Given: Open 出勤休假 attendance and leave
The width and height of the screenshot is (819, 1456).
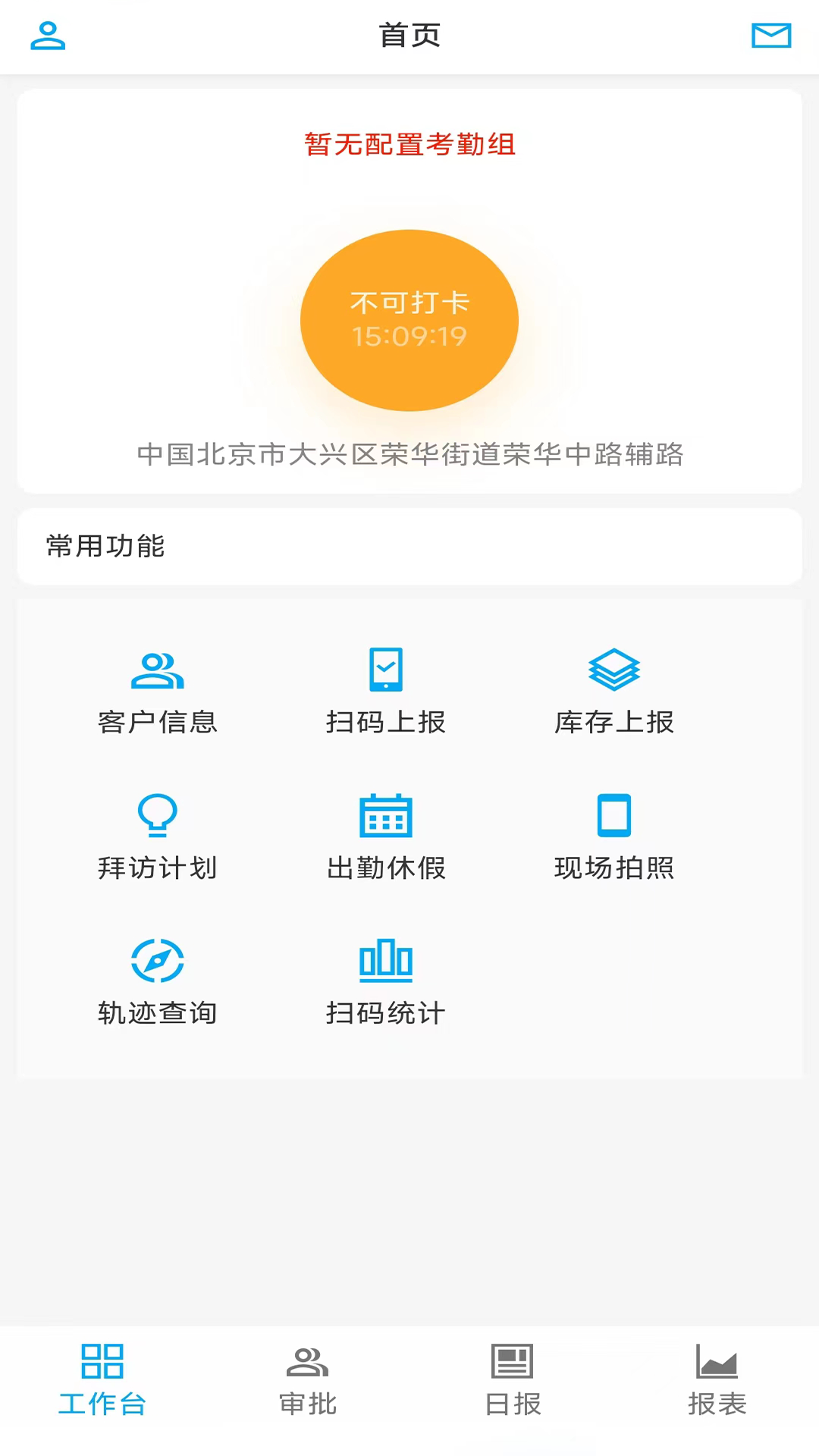Looking at the screenshot, I should (x=386, y=837).
